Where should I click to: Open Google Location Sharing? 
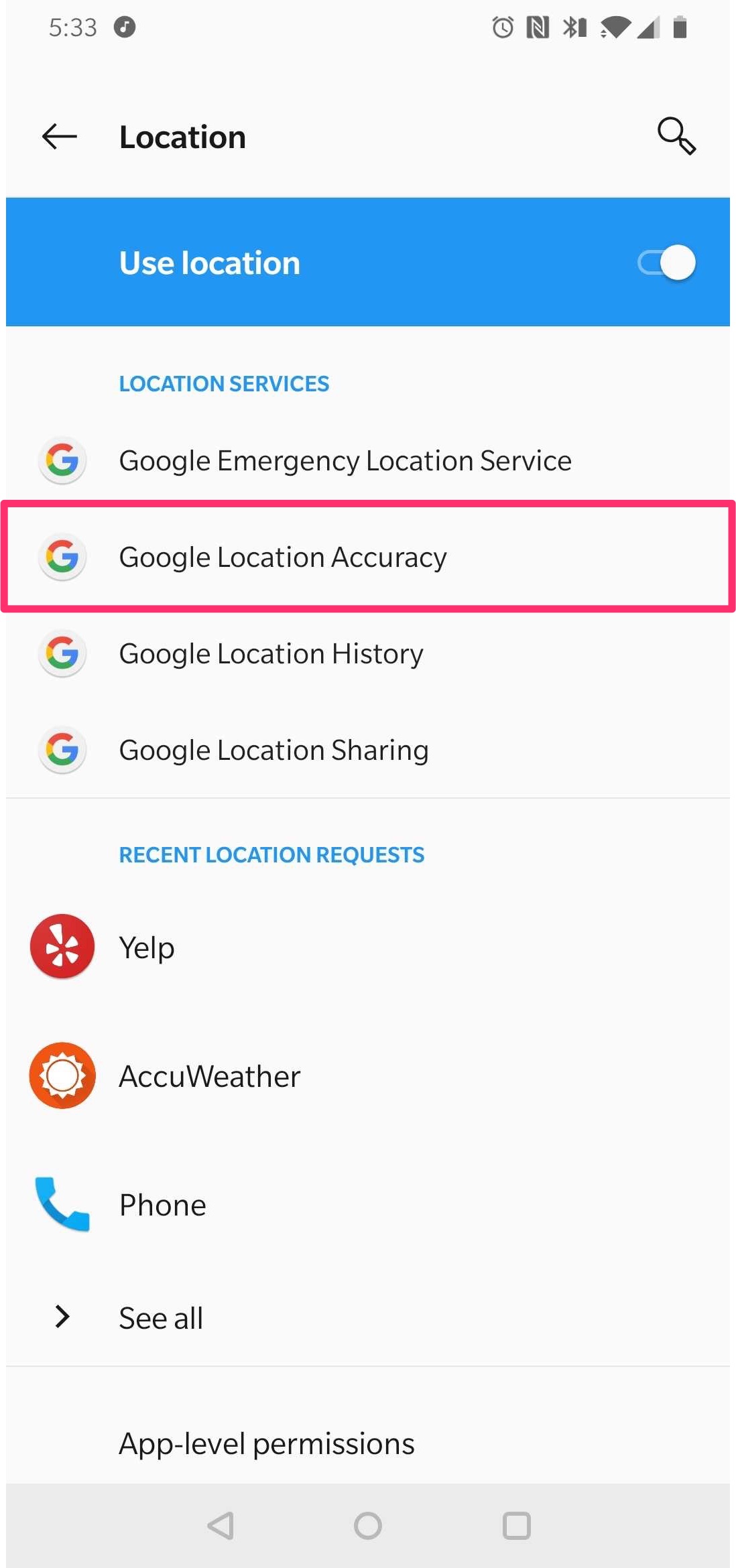pos(368,750)
